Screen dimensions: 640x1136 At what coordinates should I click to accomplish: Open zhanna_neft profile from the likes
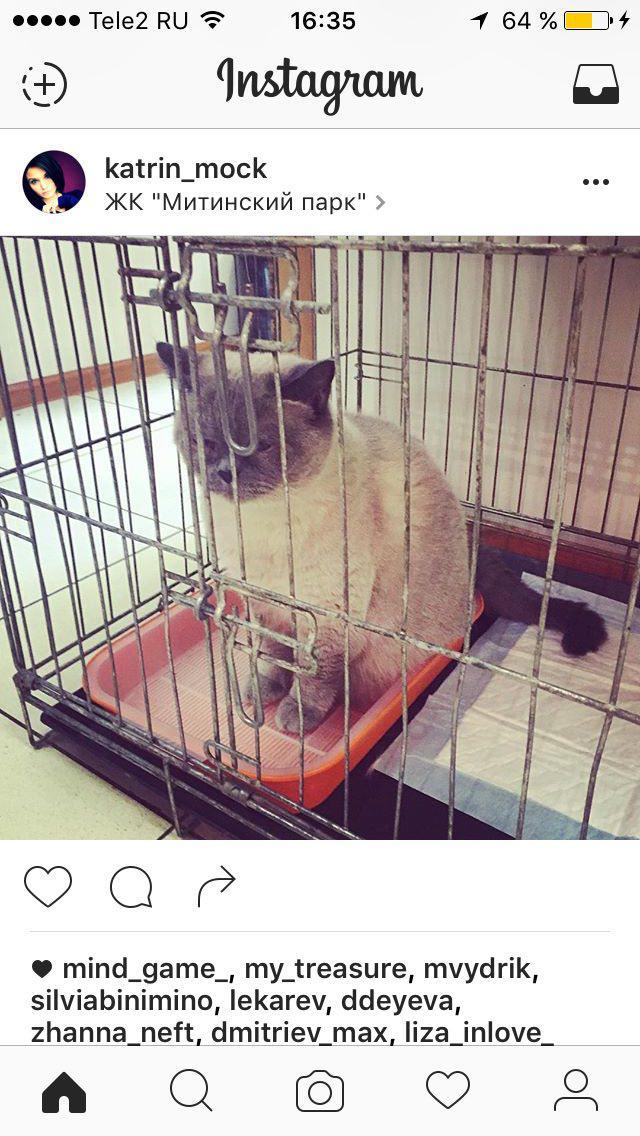pos(96,1032)
